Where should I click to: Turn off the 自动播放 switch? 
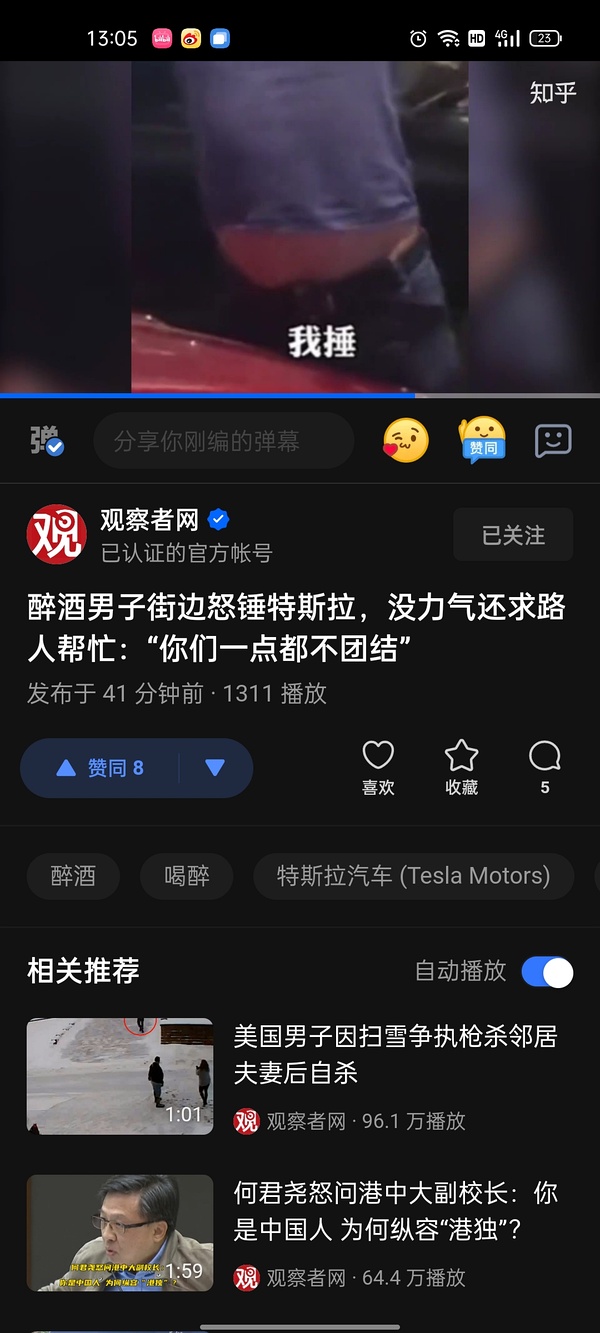[547, 971]
